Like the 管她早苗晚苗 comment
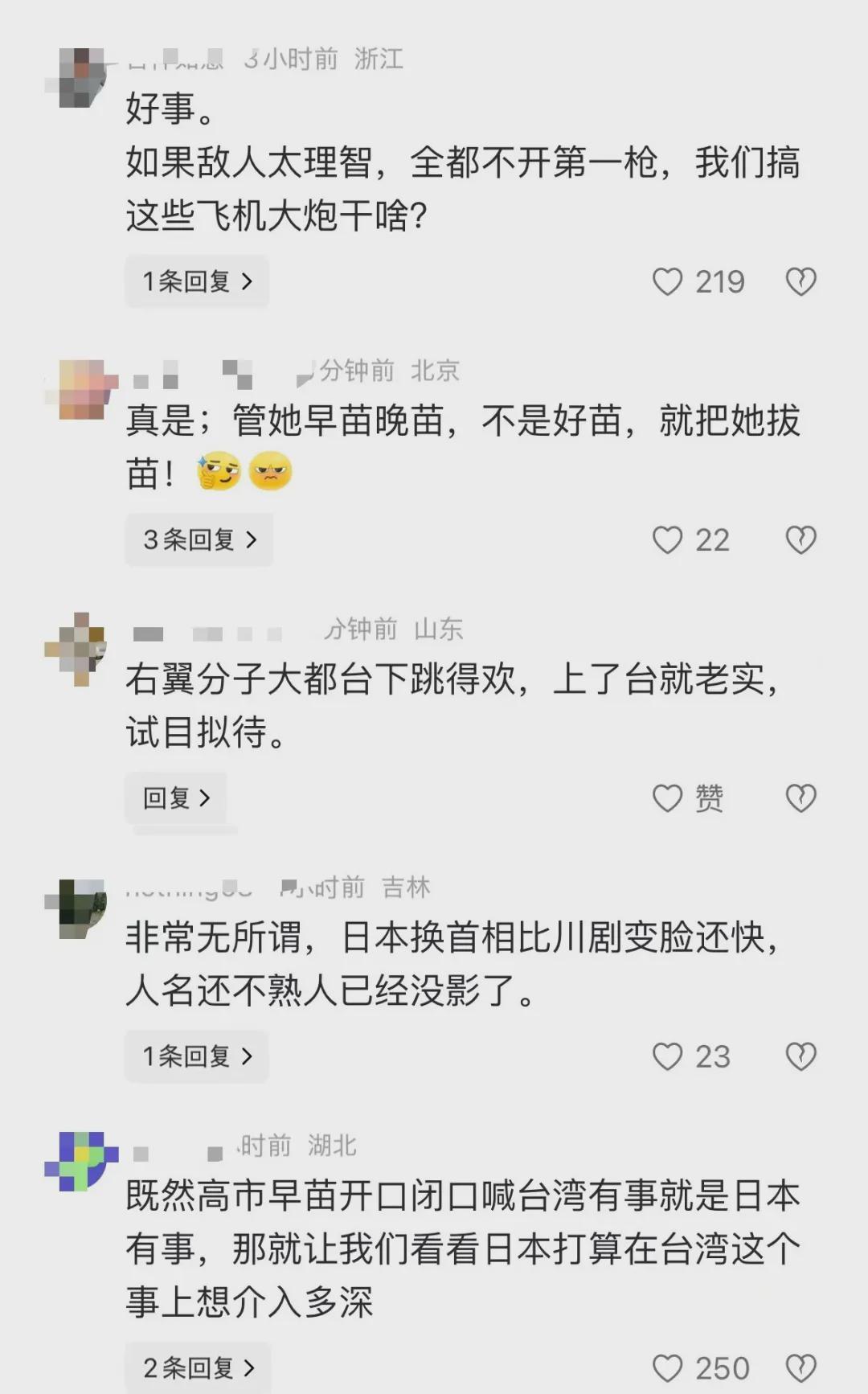Viewport: 868px width, 1394px height. [667, 540]
